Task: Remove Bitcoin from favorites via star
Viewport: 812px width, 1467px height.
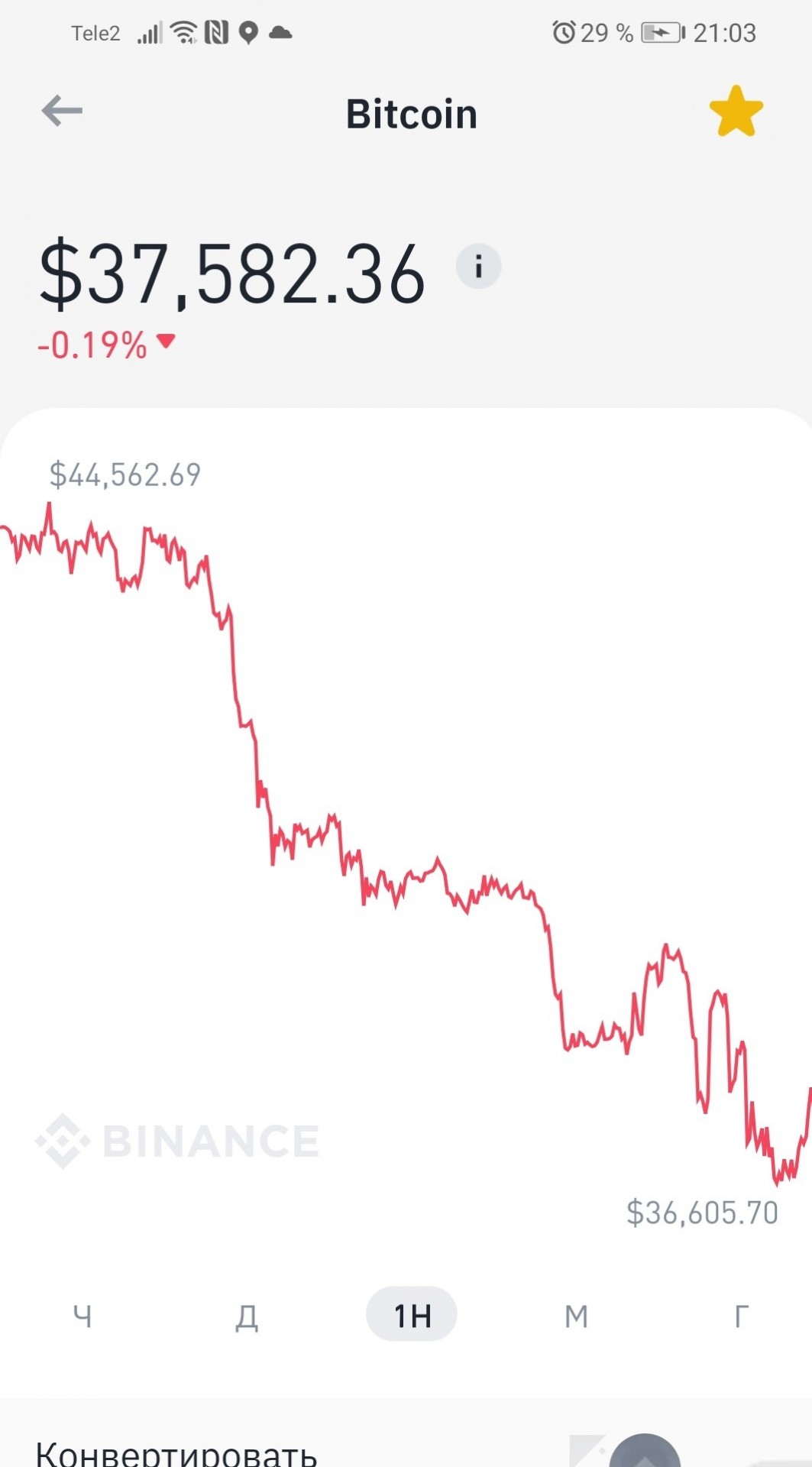Action: [736, 112]
